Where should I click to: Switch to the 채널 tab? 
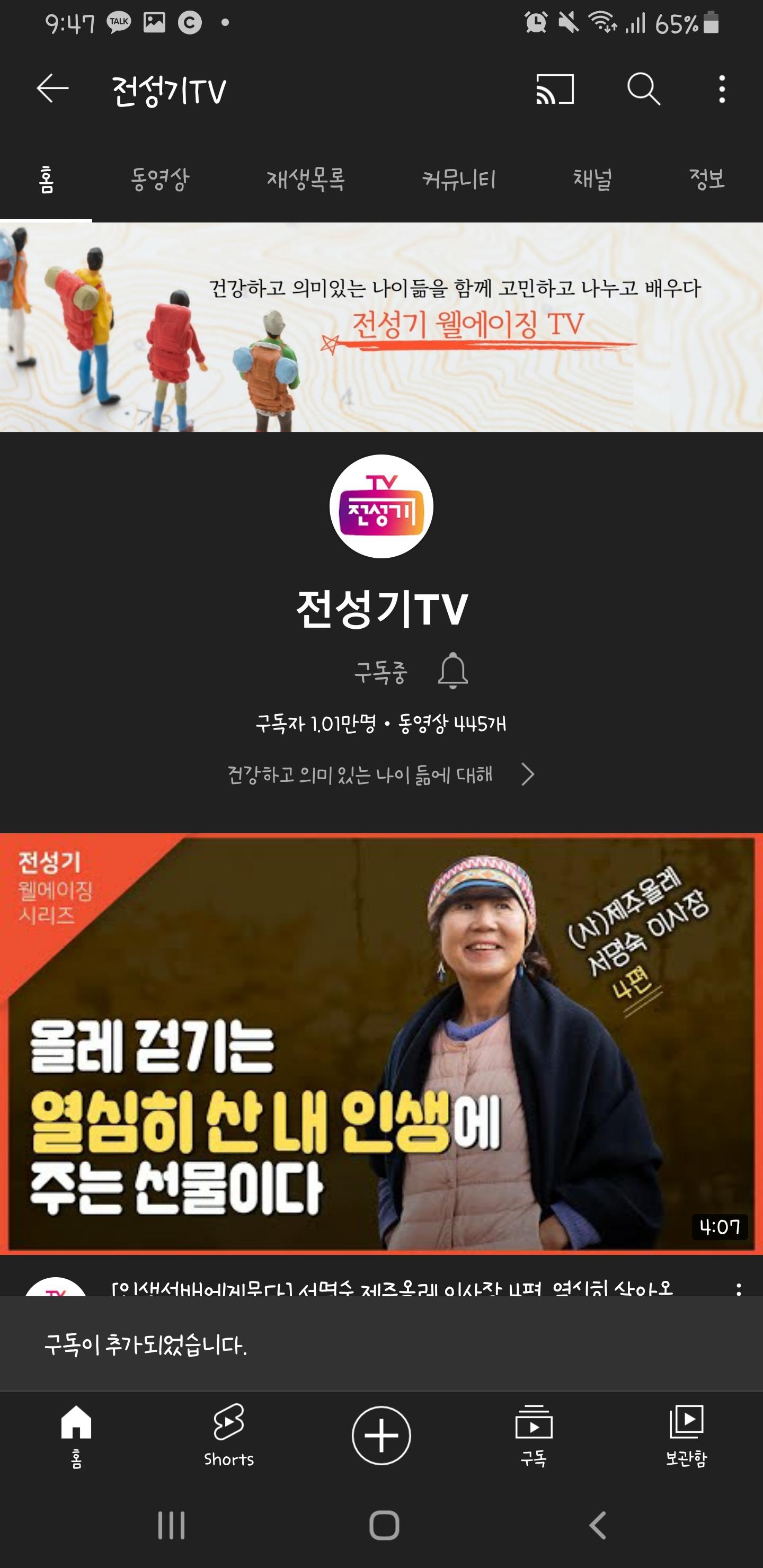pyautogui.click(x=592, y=179)
